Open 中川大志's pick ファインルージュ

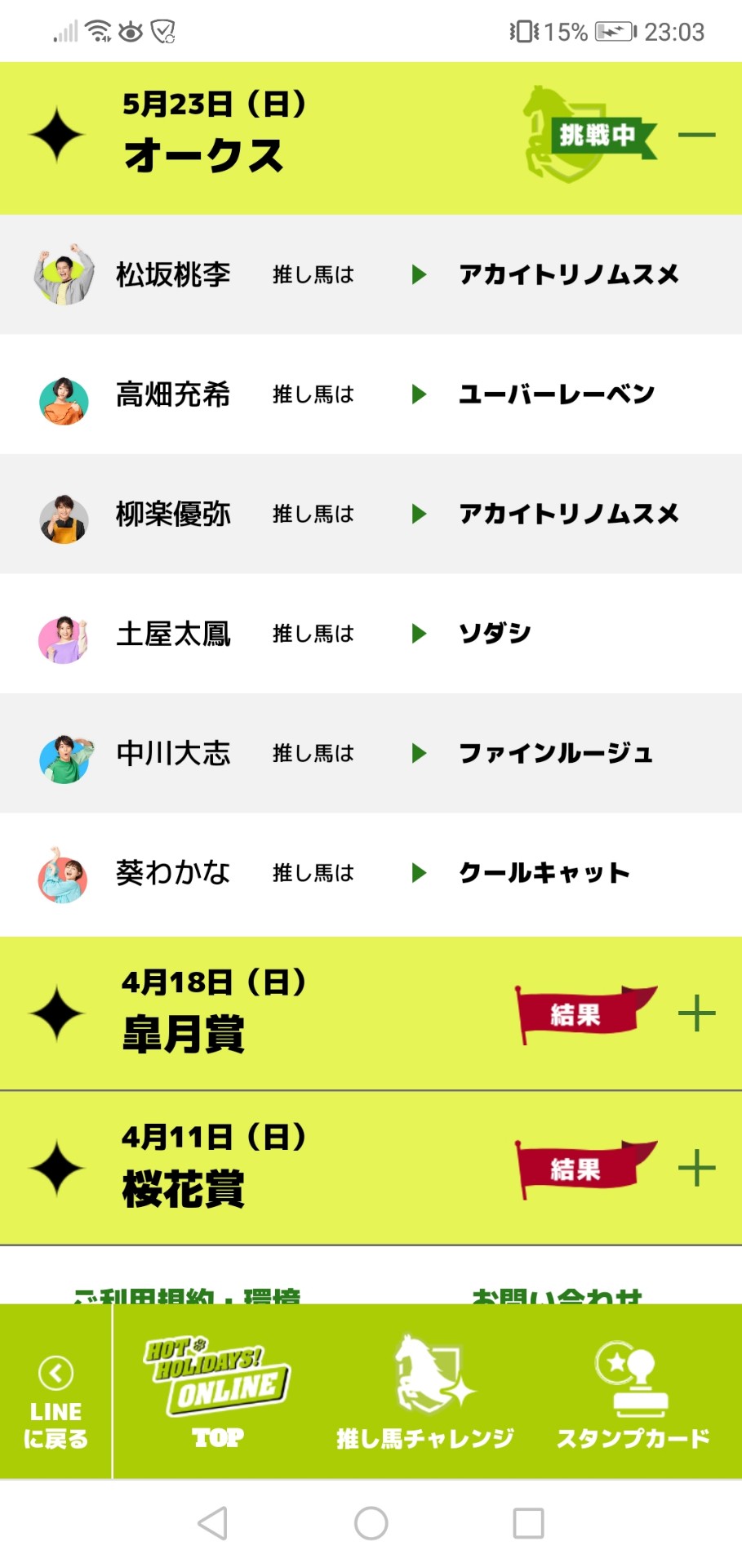coord(555,753)
